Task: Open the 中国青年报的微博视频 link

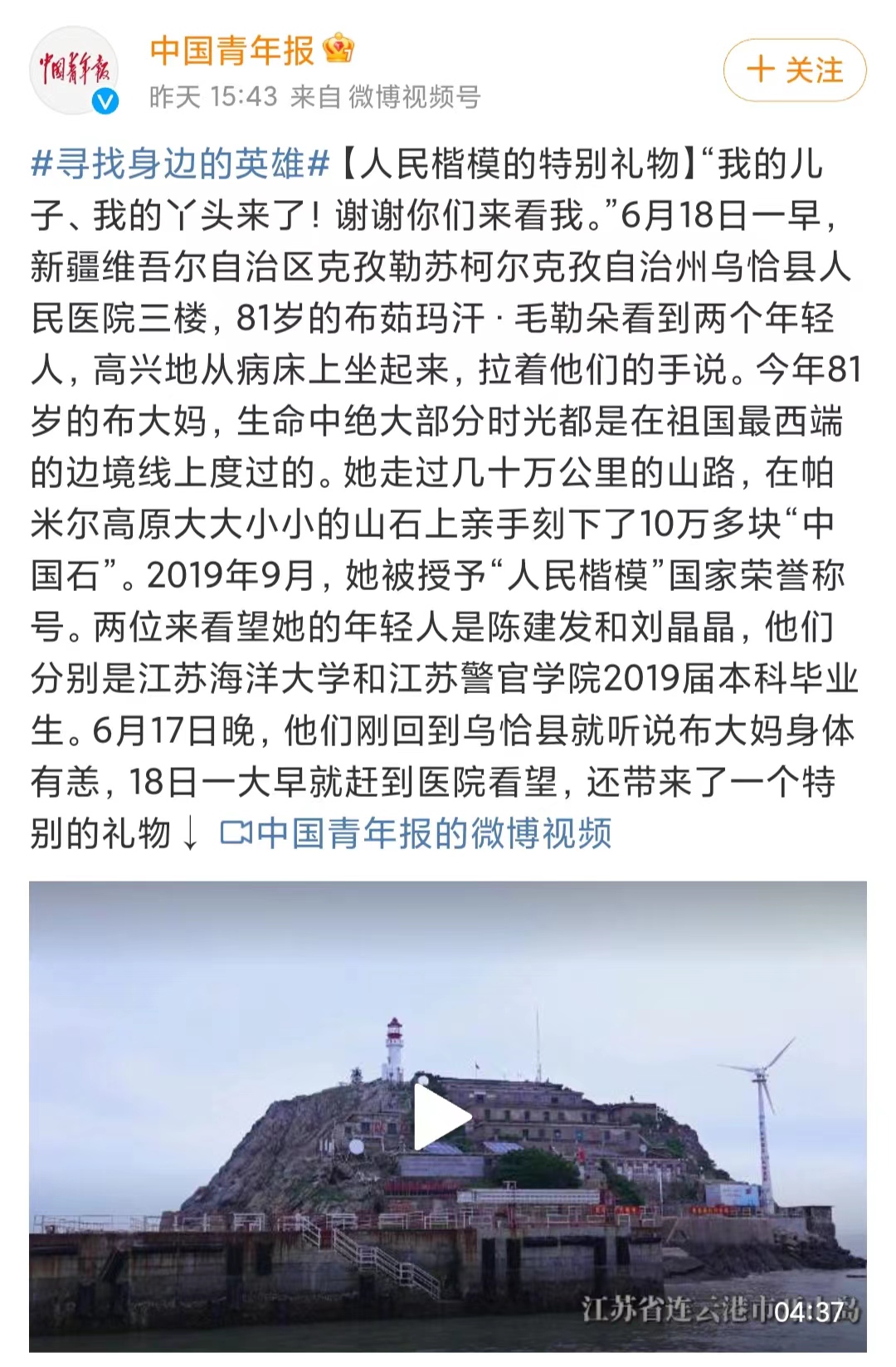Action: (x=416, y=832)
